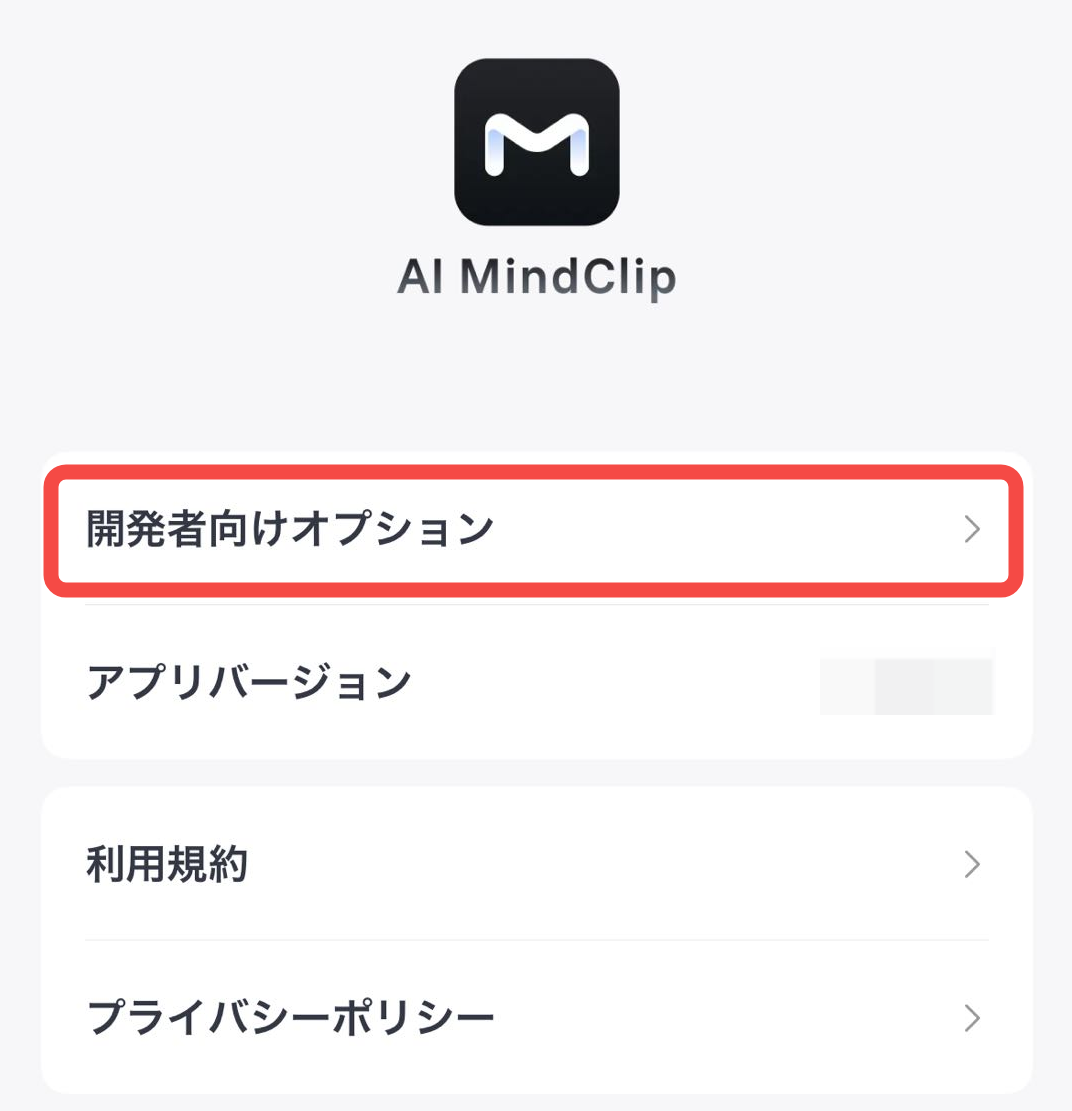Open the プライバシーポリシー privacy policy
Viewport: 1072px width, 1111px height.
click(x=536, y=1017)
